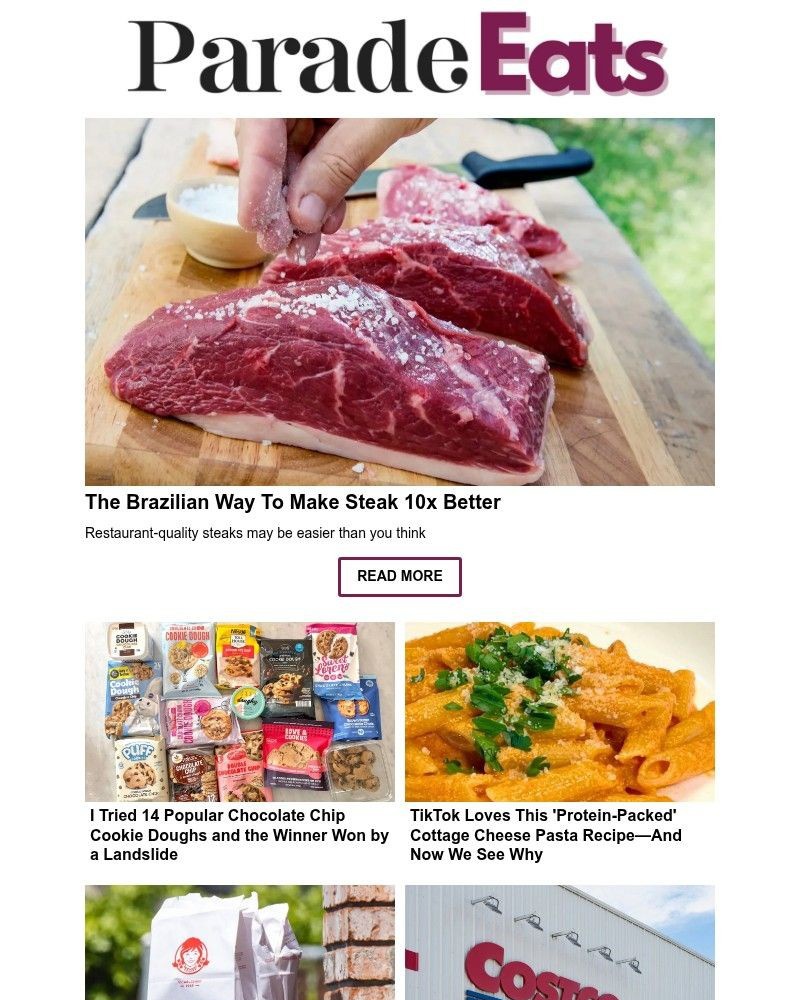Open "The Brazilian Way To Make Steak 10x Better"

click(293, 502)
